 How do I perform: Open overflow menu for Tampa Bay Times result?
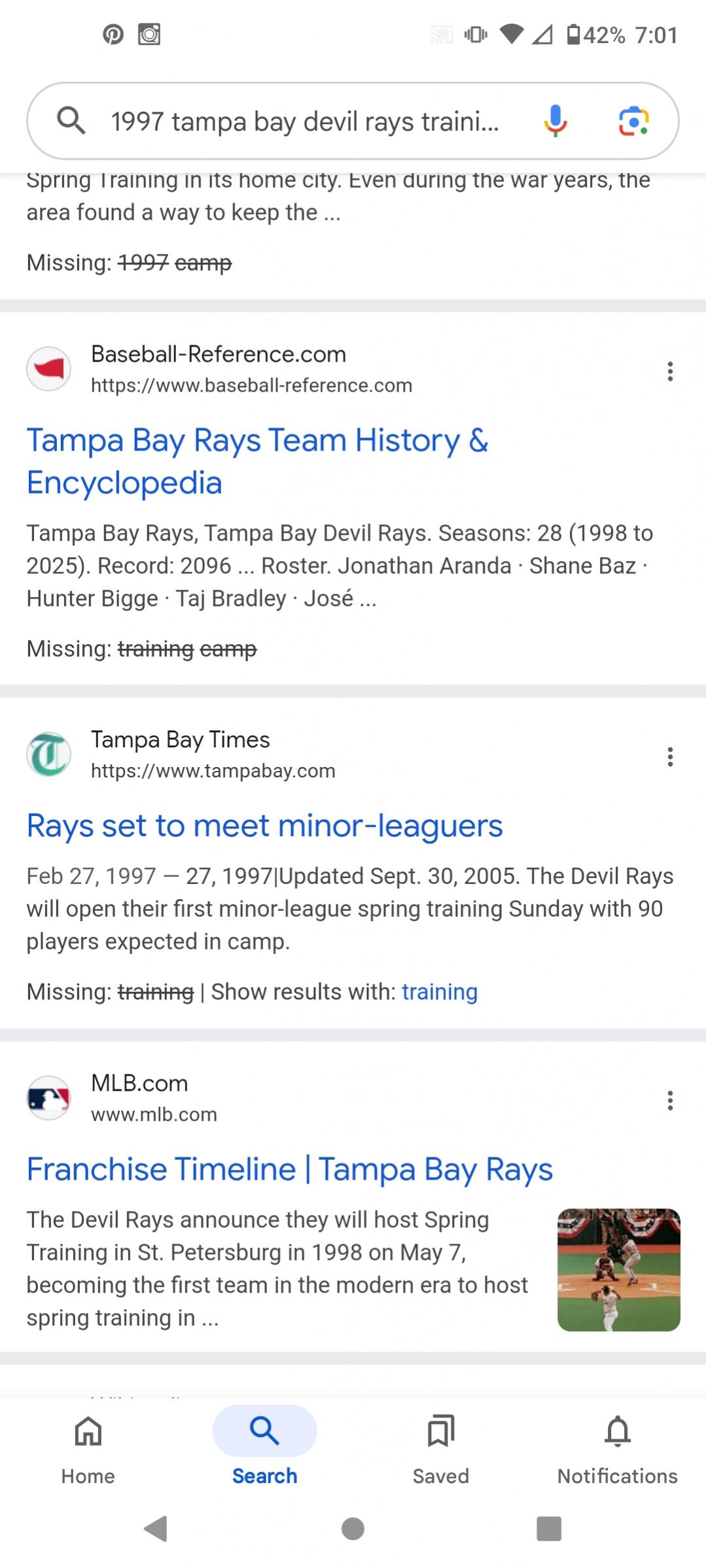tap(670, 757)
